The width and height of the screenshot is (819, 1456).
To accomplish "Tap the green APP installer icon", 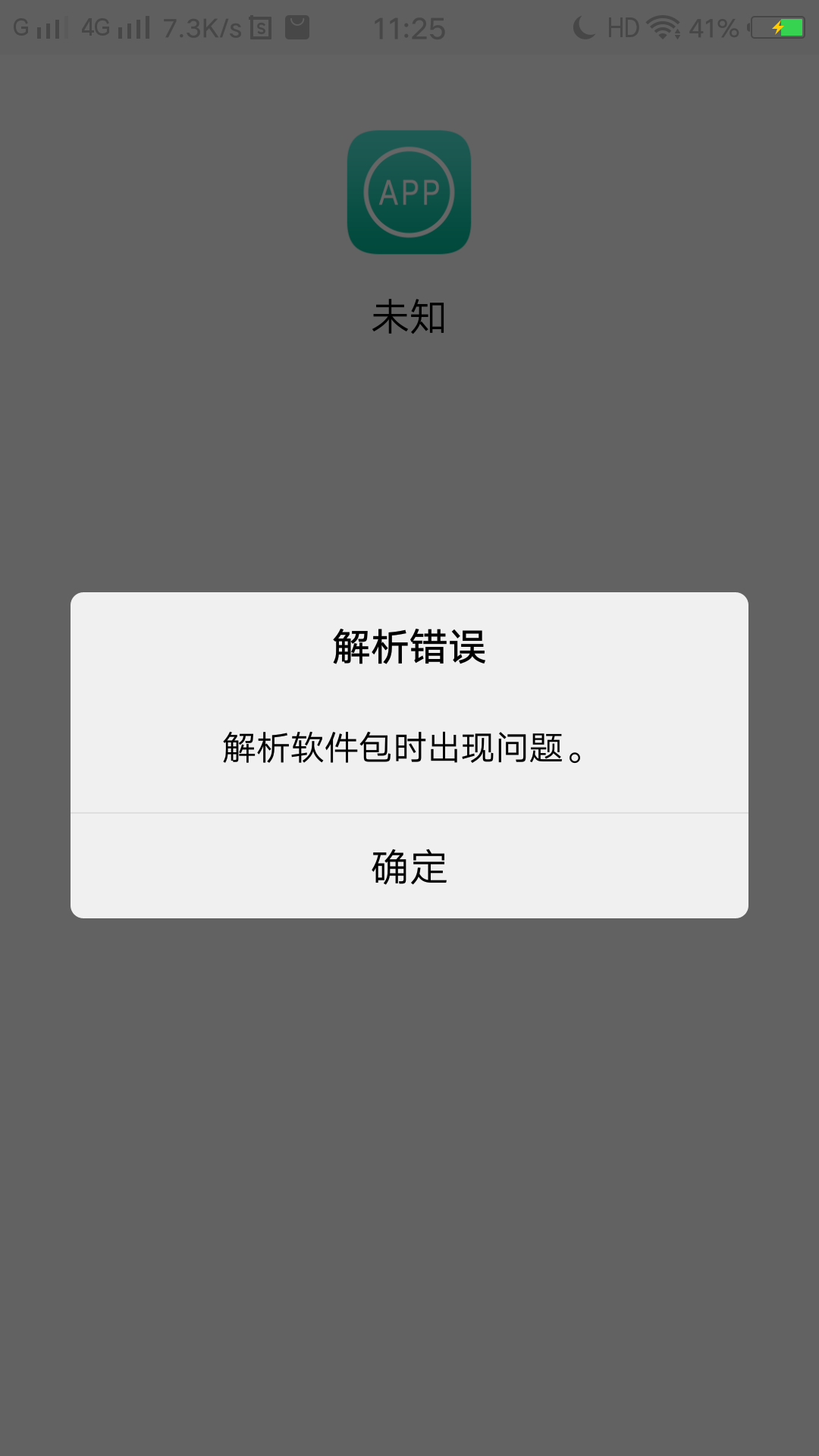I will click(409, 192).
